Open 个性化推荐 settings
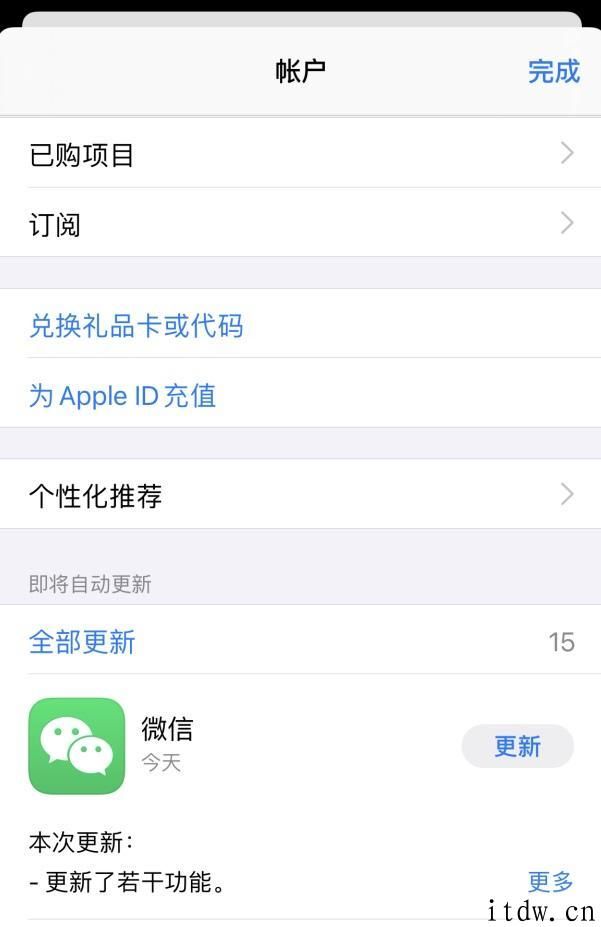The width and height of the screenshot is (601, 927). [x=300, y=495]
